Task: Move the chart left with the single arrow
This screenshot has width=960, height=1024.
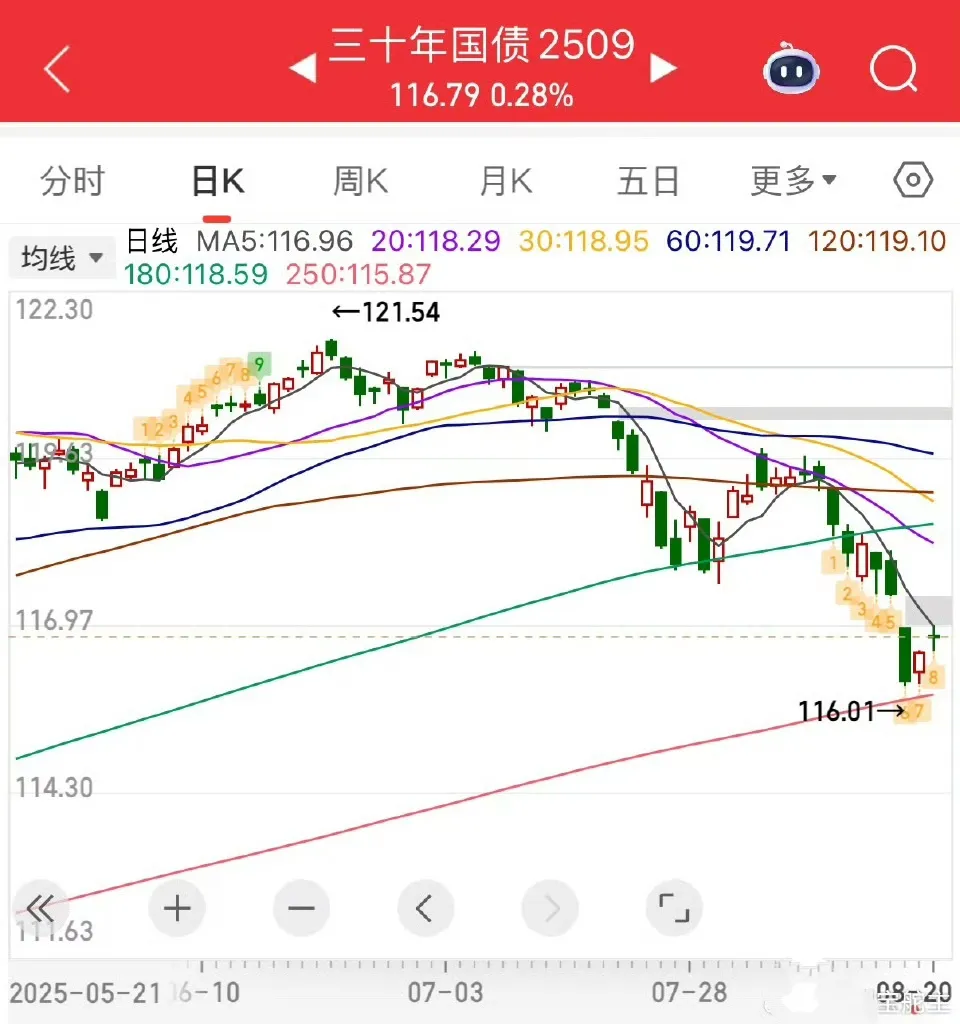Action: click(x=426, y=908)
